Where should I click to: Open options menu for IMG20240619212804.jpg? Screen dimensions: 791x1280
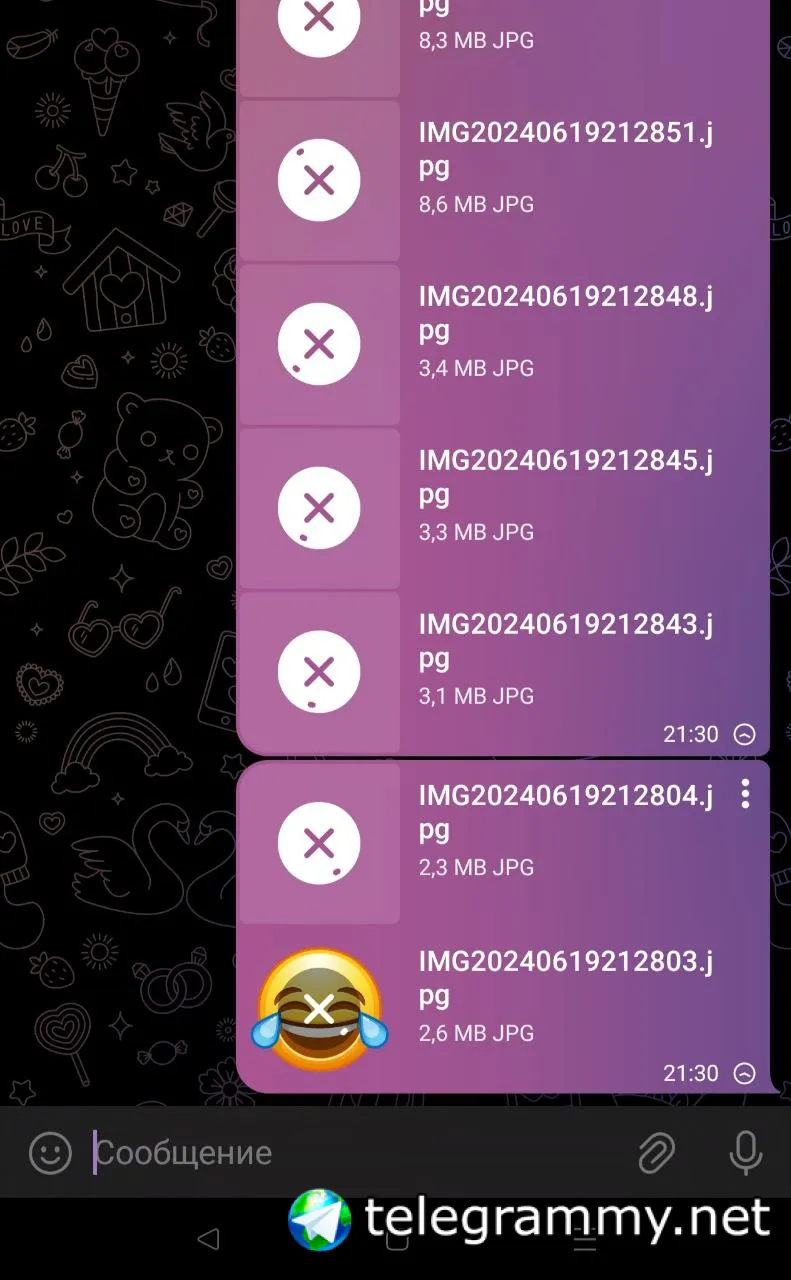[745, 795]
